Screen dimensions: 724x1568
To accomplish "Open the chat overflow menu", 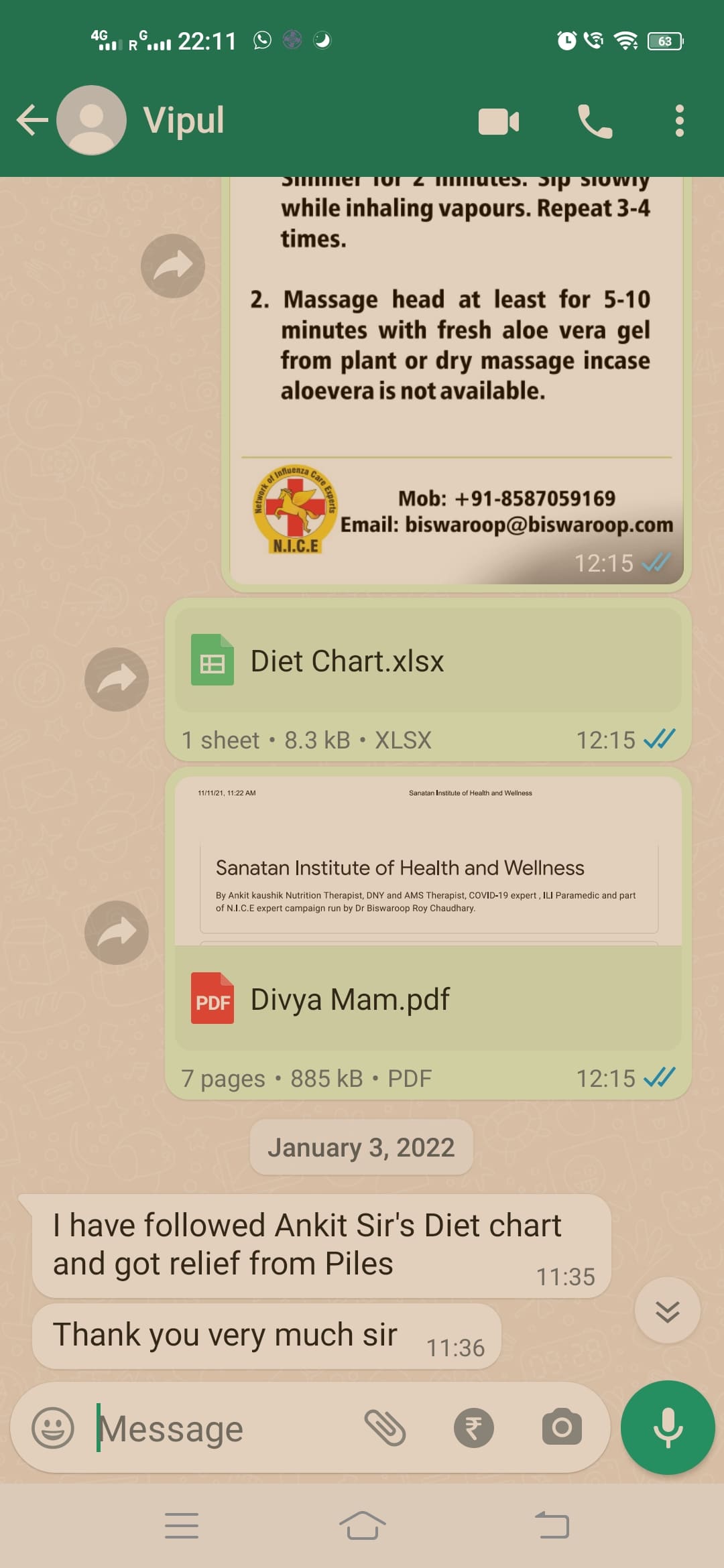I will click(x=679, y=121).
